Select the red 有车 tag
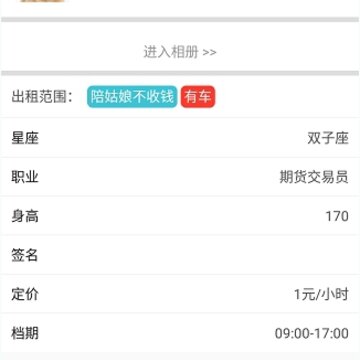Viewport: 360px width, 360px height. (198, 97)
